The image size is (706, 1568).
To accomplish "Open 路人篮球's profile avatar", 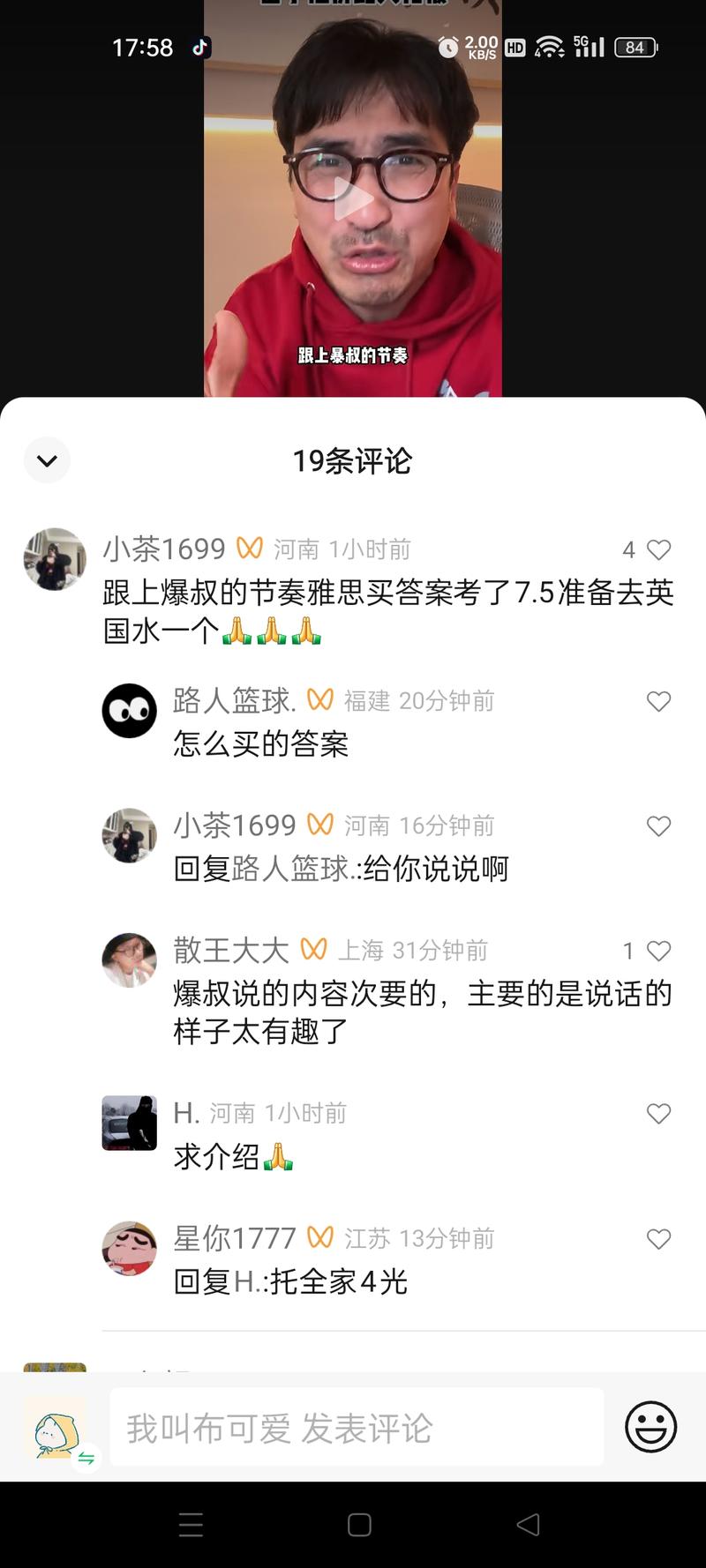I will point(130,711).
